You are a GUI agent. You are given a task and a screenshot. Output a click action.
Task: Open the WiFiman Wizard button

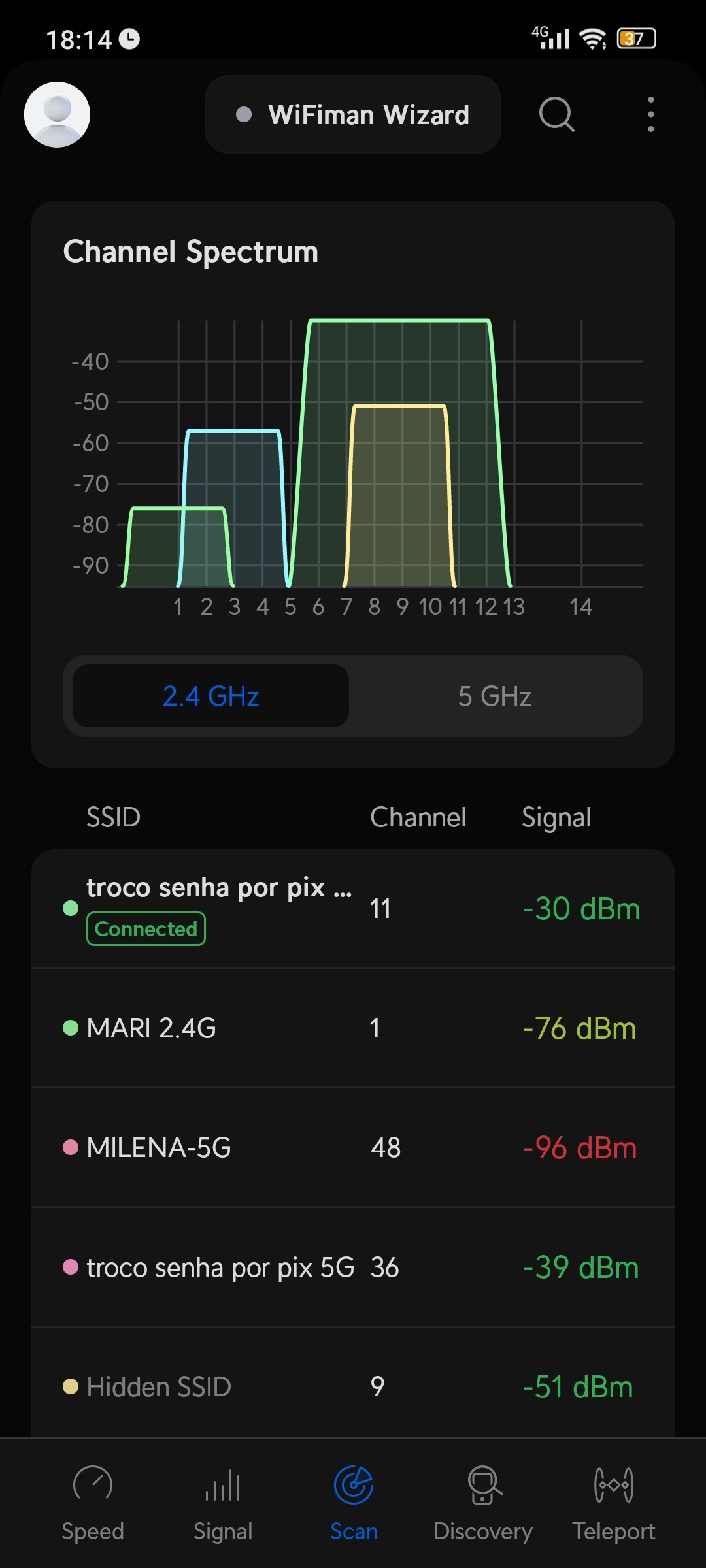(353, 114)
